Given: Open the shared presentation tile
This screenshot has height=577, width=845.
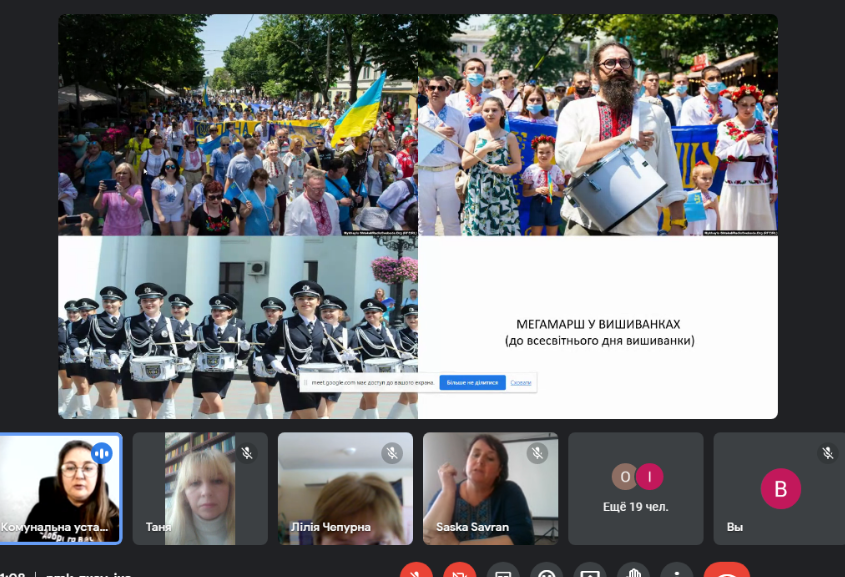Looking at the screenshot, I should (x=417, y=215).
